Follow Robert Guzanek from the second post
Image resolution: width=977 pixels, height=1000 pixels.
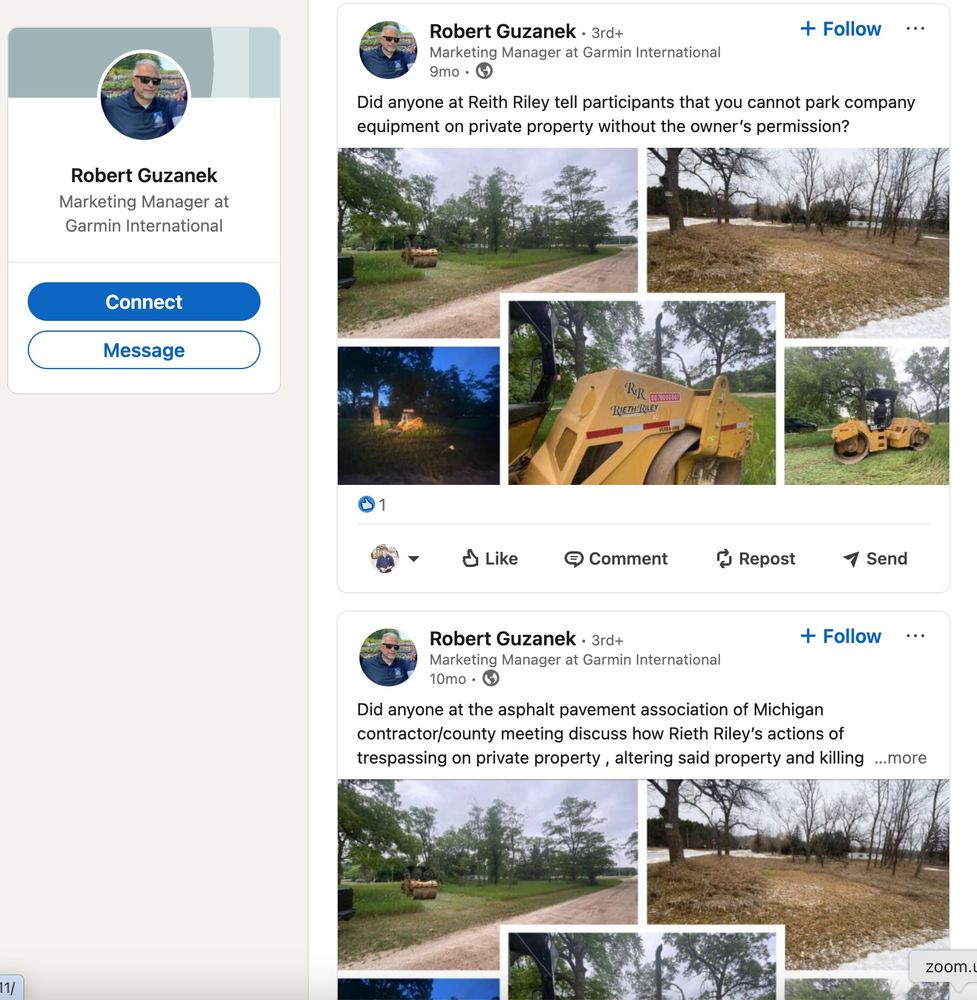840,635
